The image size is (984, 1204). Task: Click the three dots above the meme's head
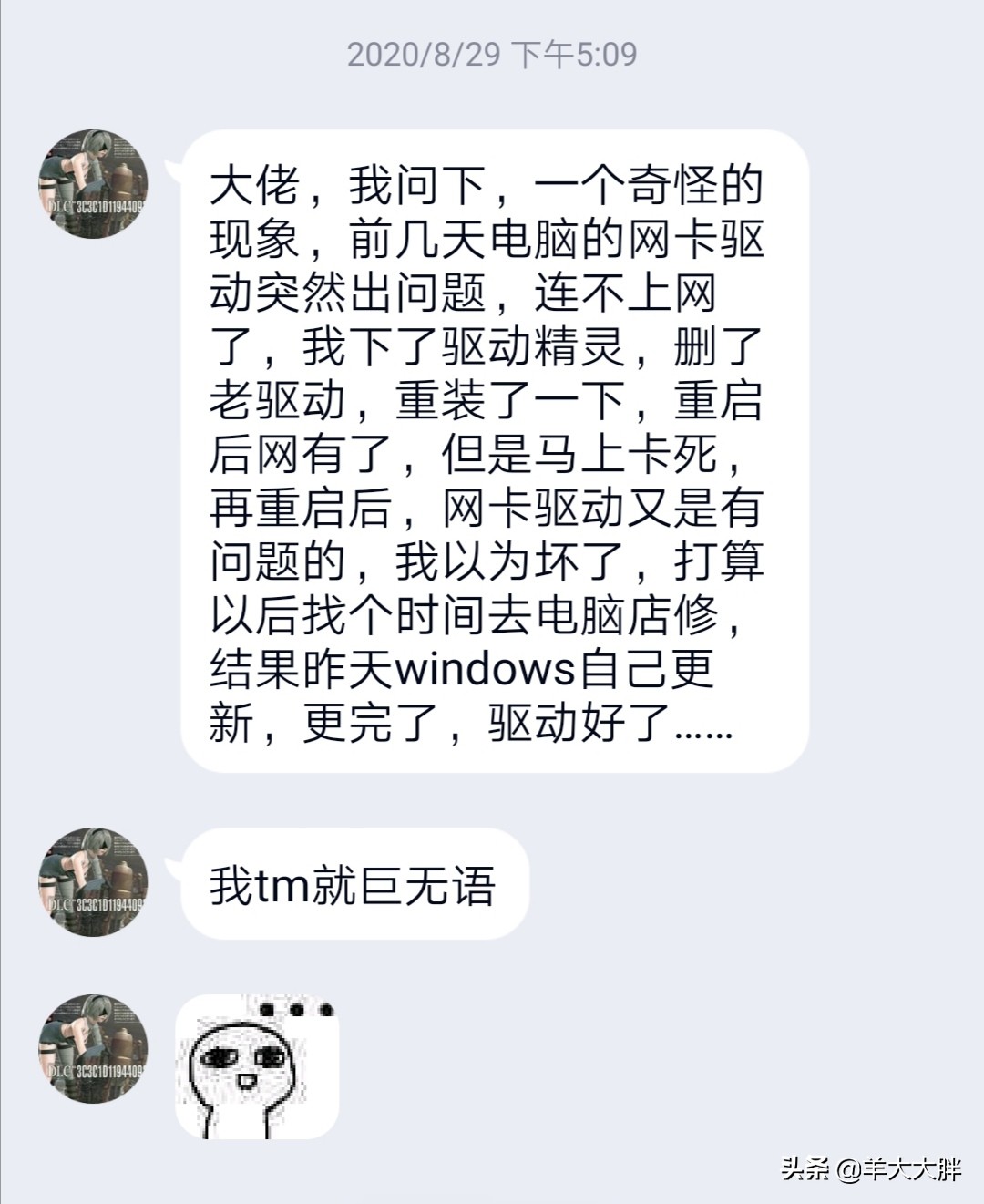pyautogui.click(x=292, y=1010)
